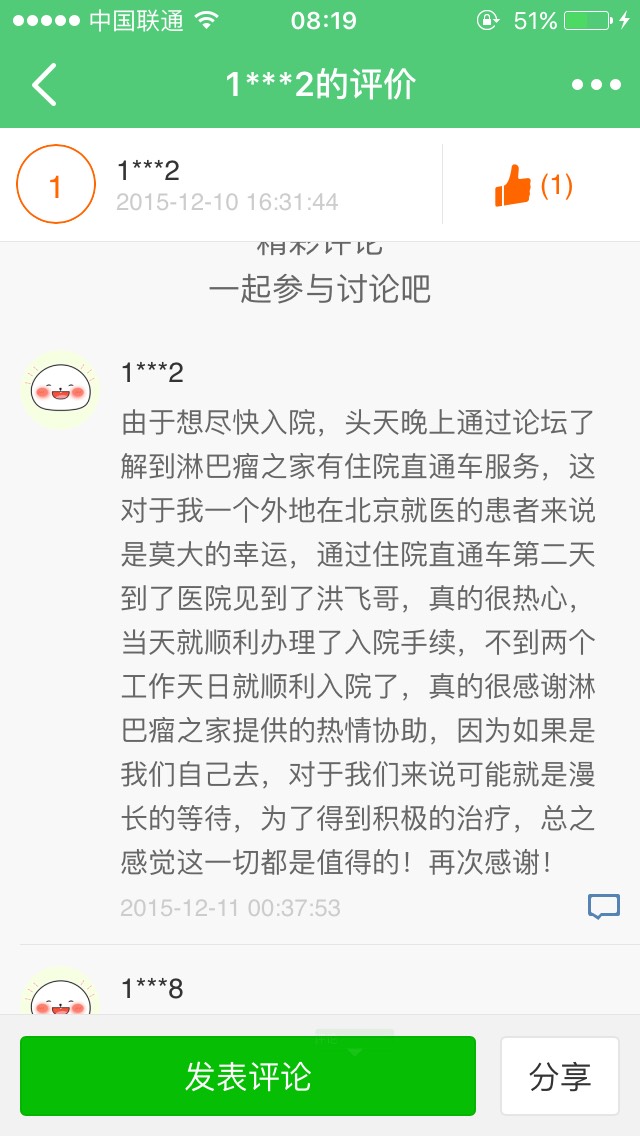The height and width of the screenshot is (1136, 640).
Task: Like the review with thumbs-up
Action: pos(514,186)
